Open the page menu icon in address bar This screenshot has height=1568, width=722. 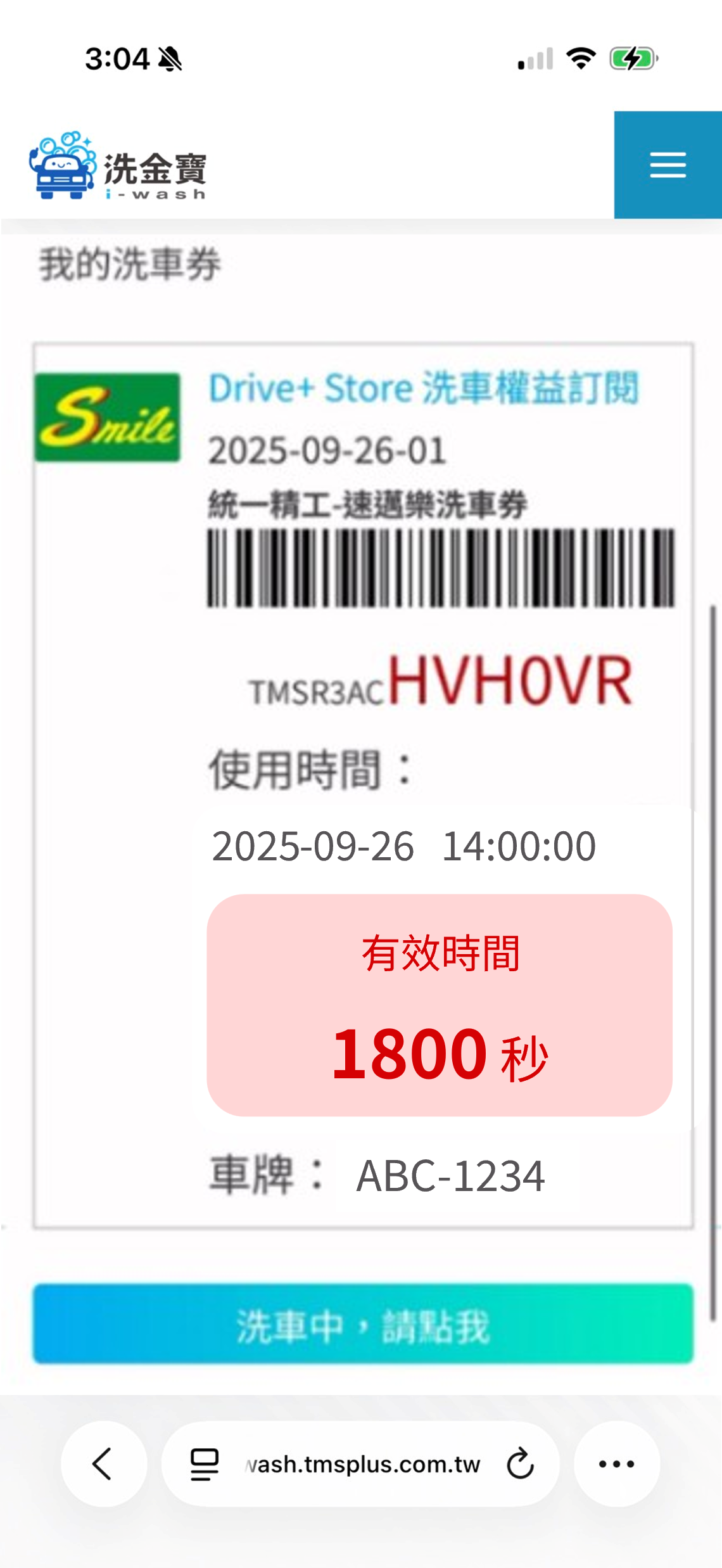coord(205,1464)
